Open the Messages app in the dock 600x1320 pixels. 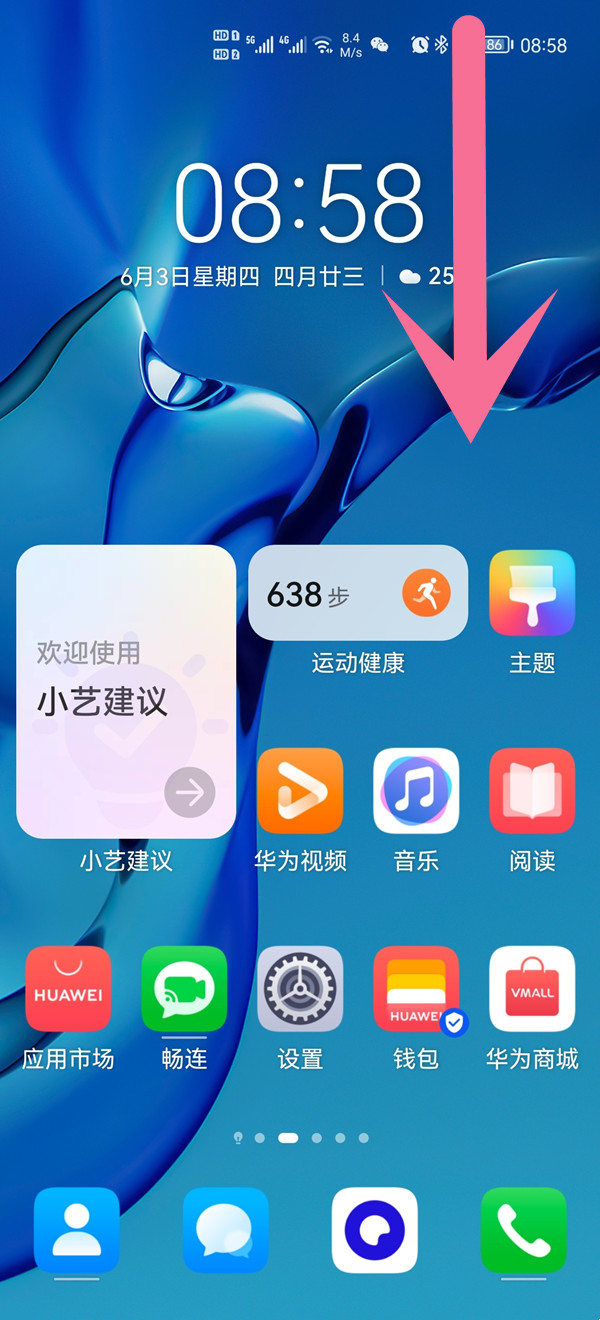pos(226,1230)
